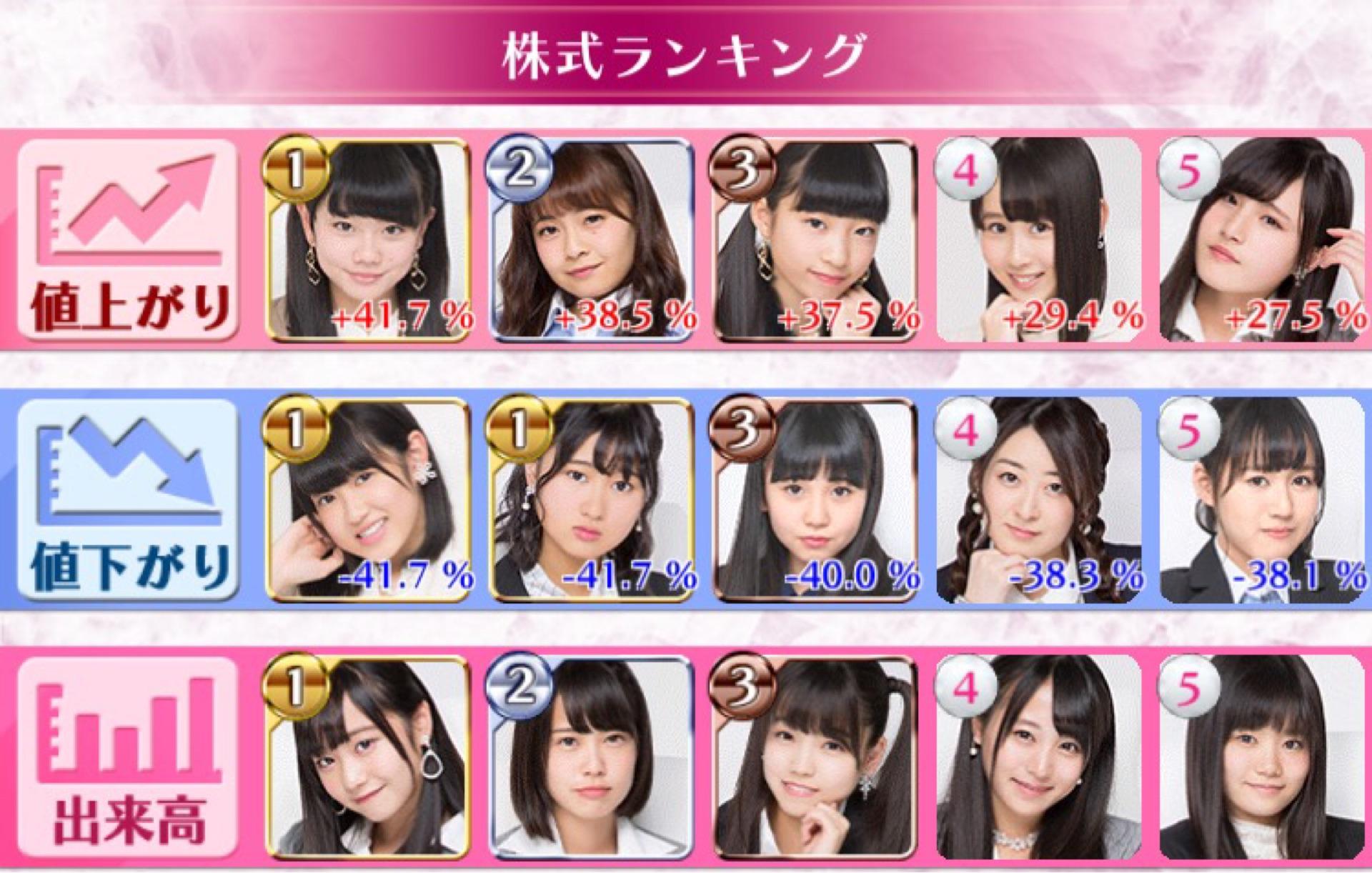Tap the rank 4 gainer at +29.4 %
Image resolution: width=1372 pixels, height=873 pixels.
click(x=1038, y=239)
